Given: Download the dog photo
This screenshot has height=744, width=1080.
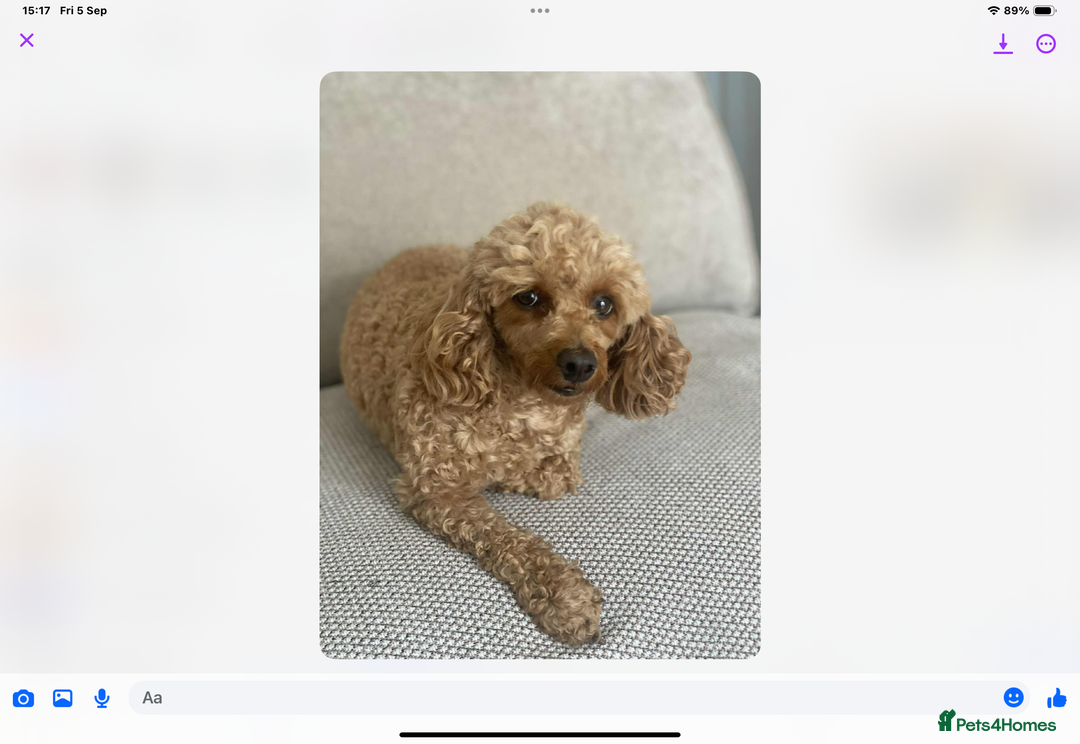Looking at the screenshot, I should point(1003,44).
